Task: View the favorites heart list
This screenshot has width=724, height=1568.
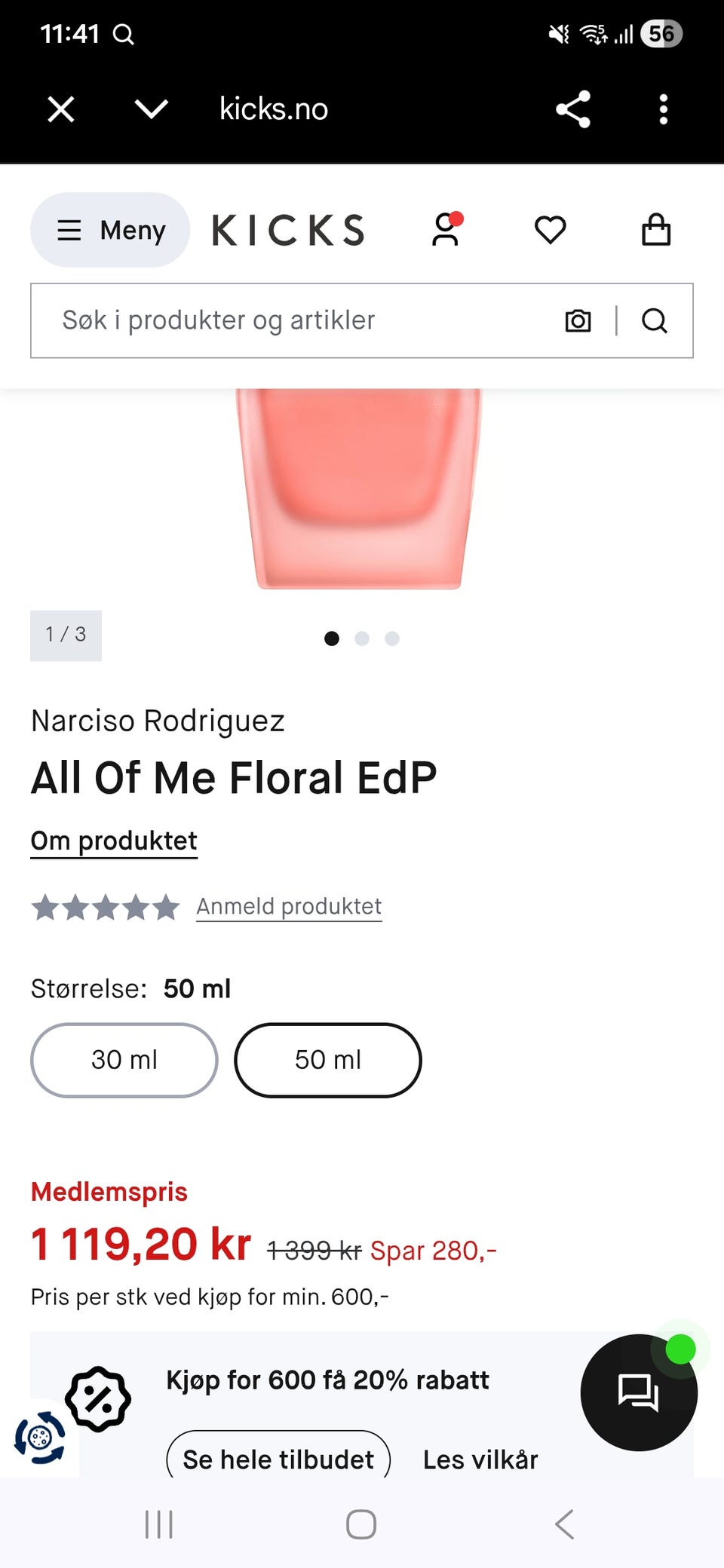Action: pos(551,230)
